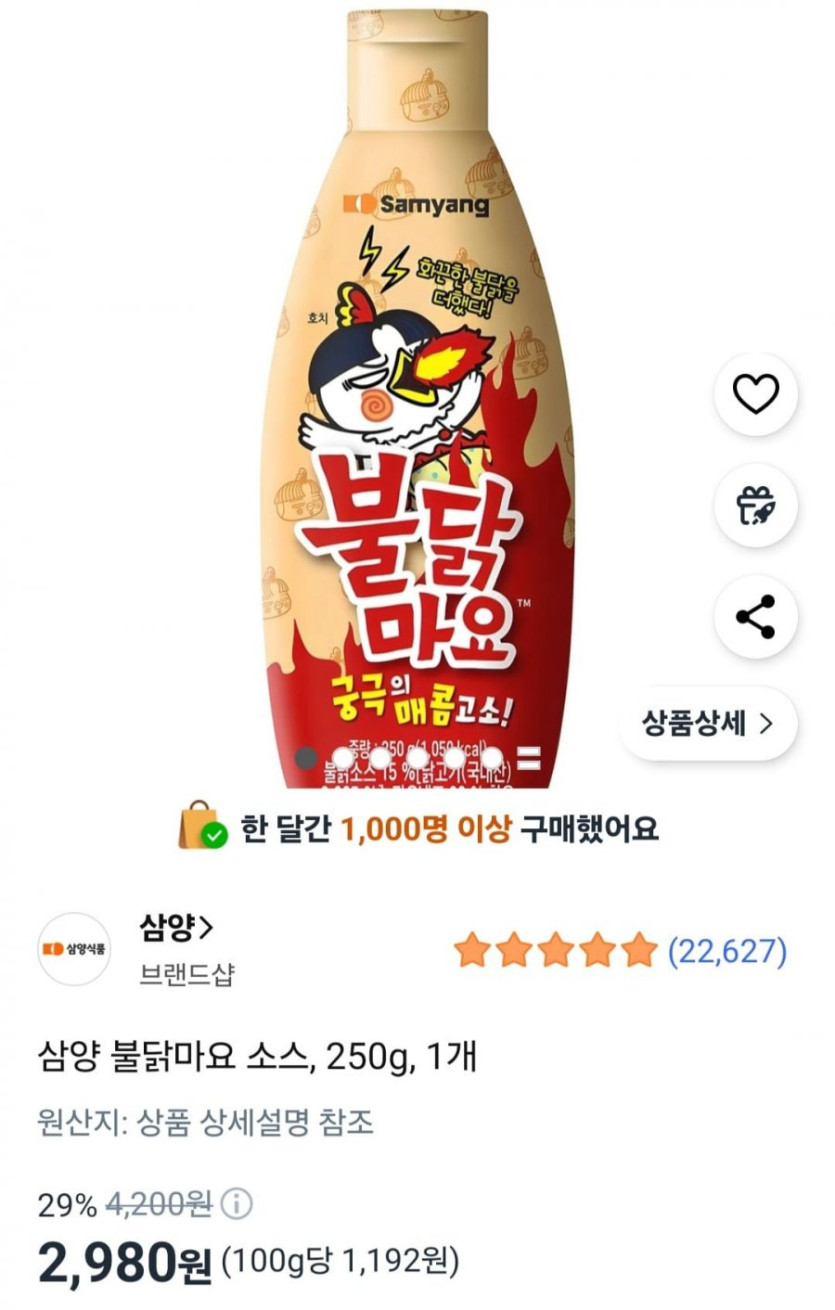Open the 삼양 brand shop

tap(176, 928)
